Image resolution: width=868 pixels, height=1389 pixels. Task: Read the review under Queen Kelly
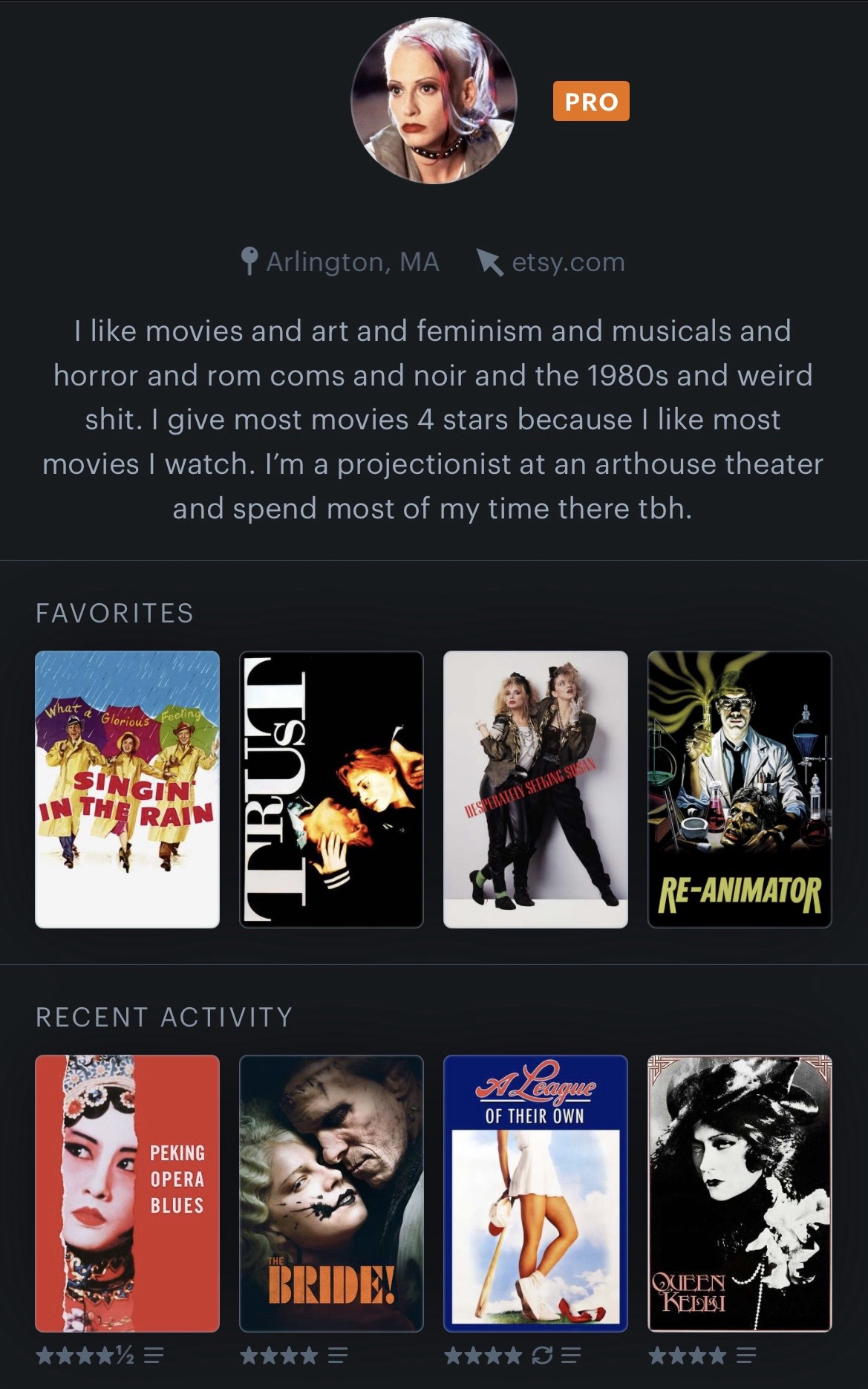point(746,1356)
